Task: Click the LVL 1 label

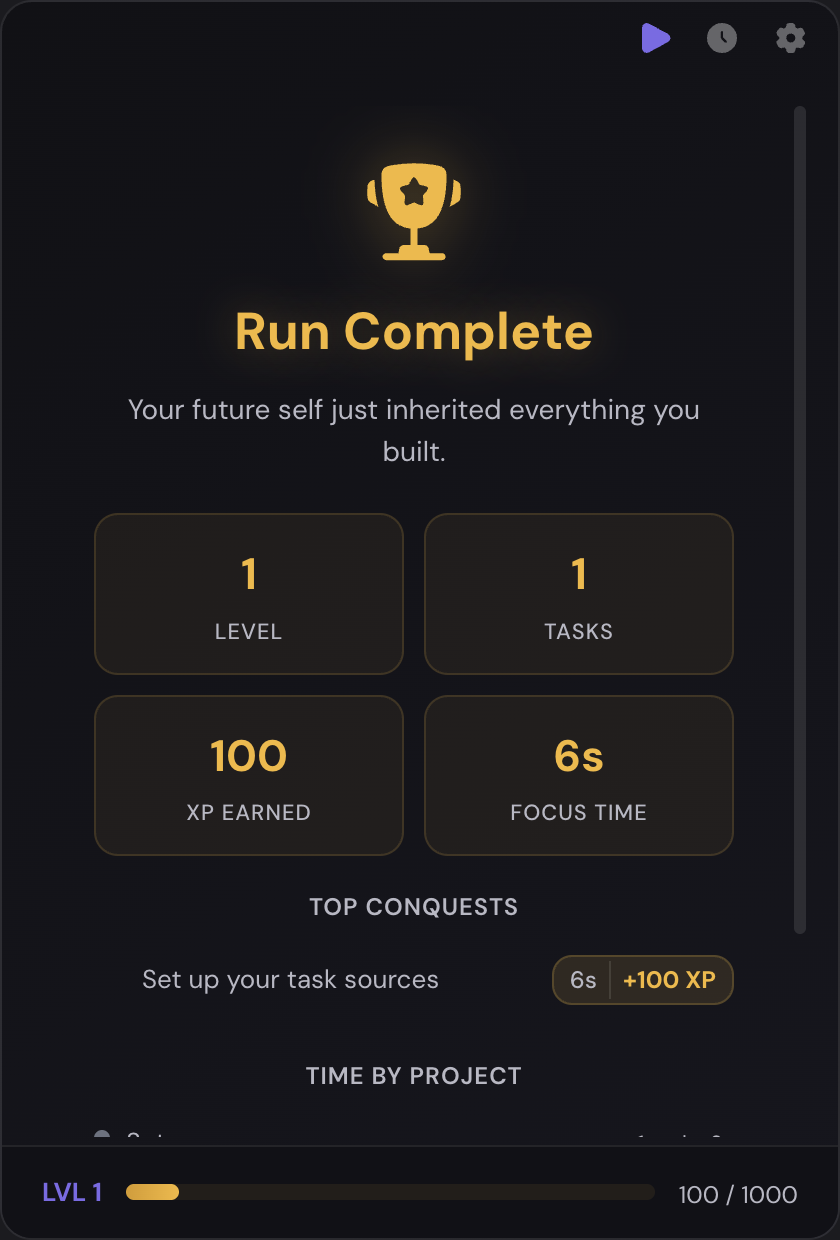Action: click(70, 1192)
